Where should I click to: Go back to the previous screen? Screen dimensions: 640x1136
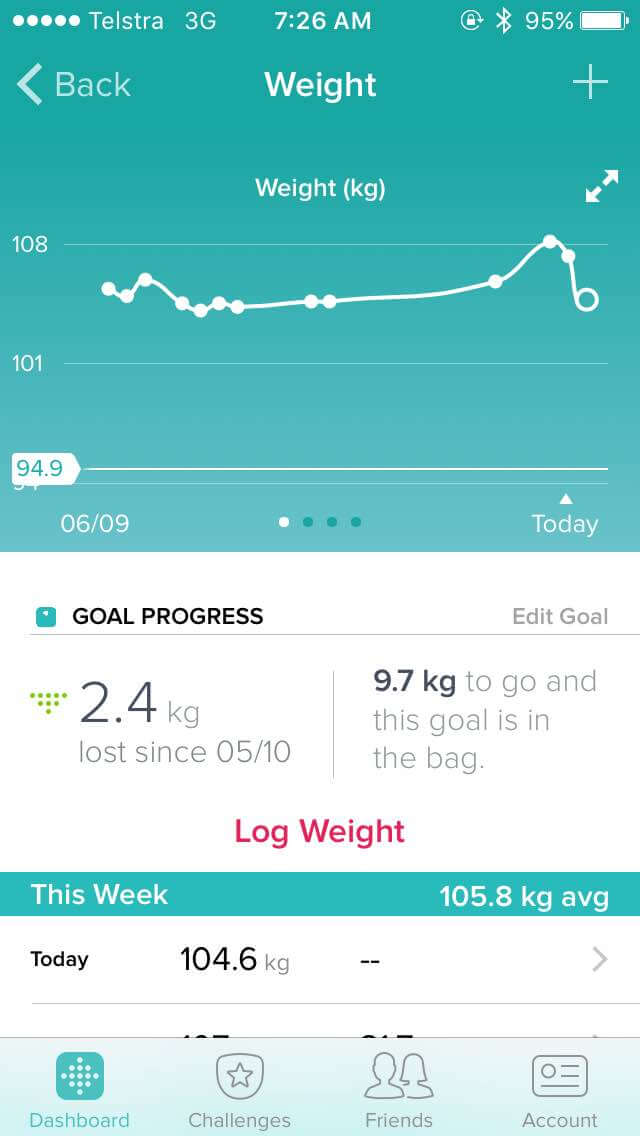[74, 85]
